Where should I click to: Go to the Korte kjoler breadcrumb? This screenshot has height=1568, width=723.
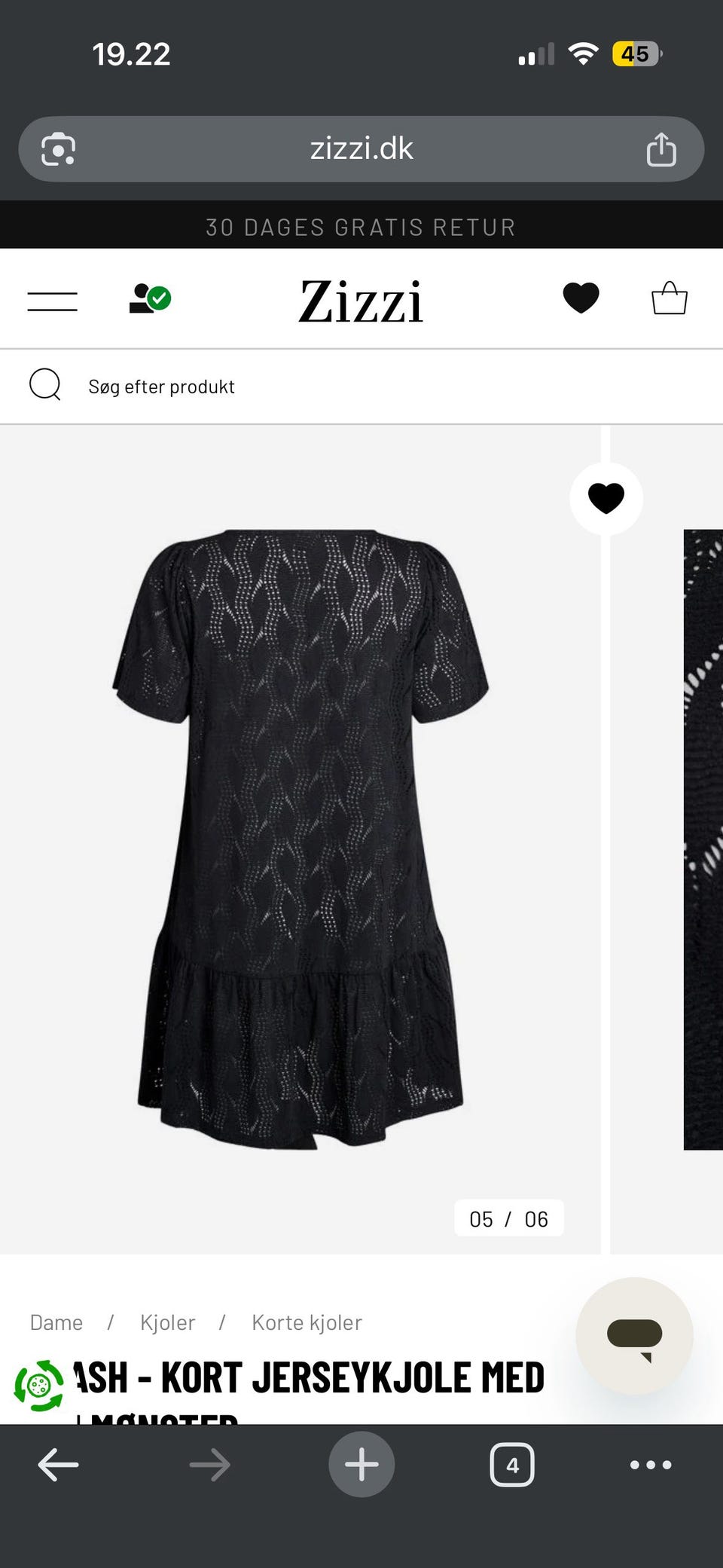point(307,1322)
